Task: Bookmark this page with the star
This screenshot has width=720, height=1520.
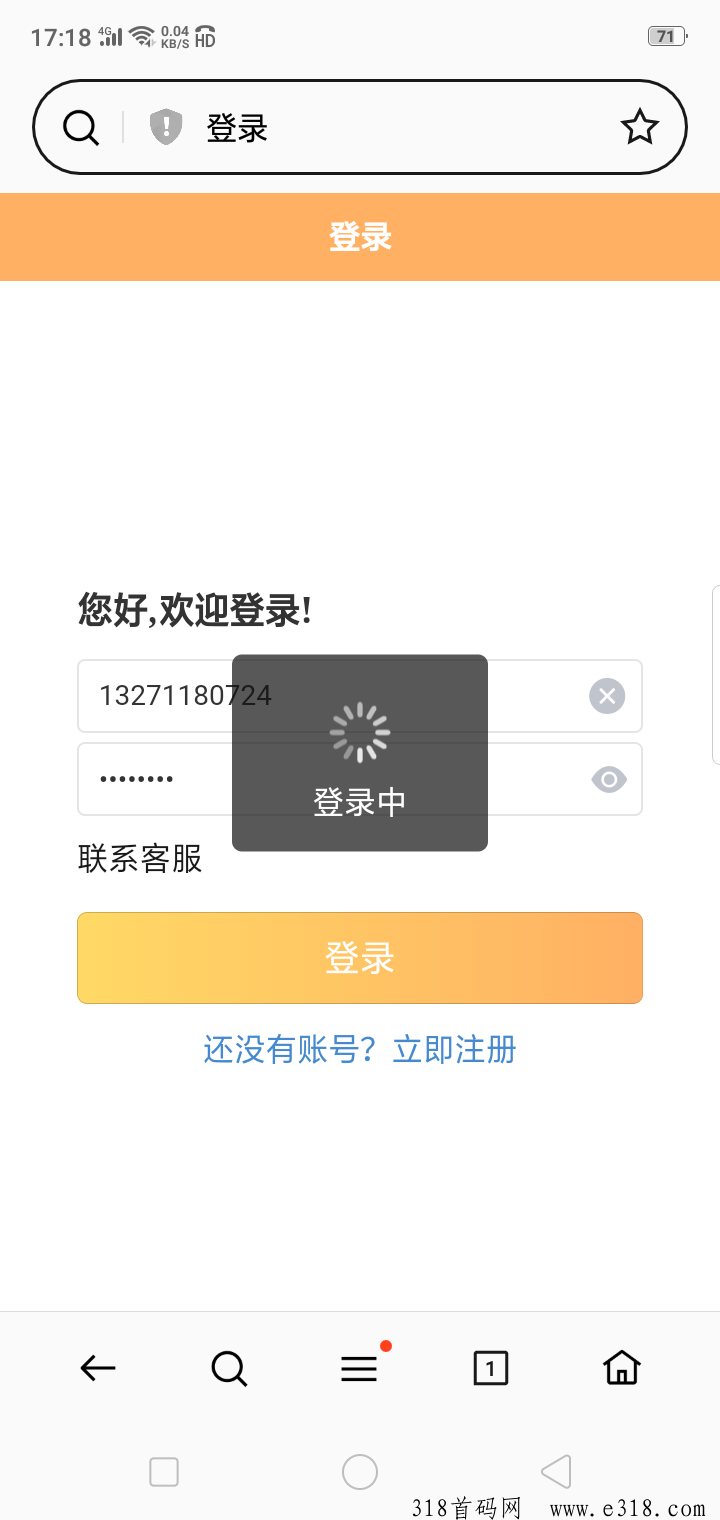Action: pyautogui.click(x=639, y=128)
